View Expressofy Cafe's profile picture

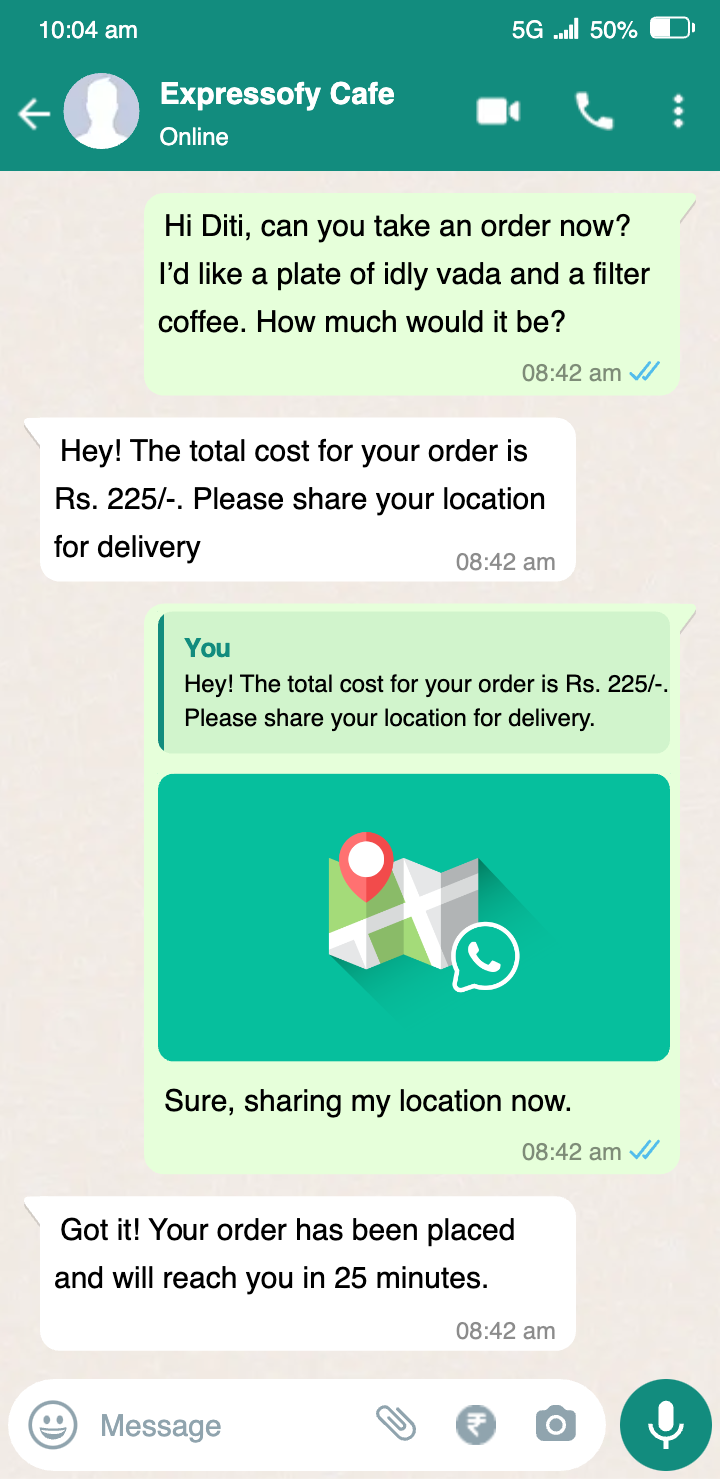[101, 112]
